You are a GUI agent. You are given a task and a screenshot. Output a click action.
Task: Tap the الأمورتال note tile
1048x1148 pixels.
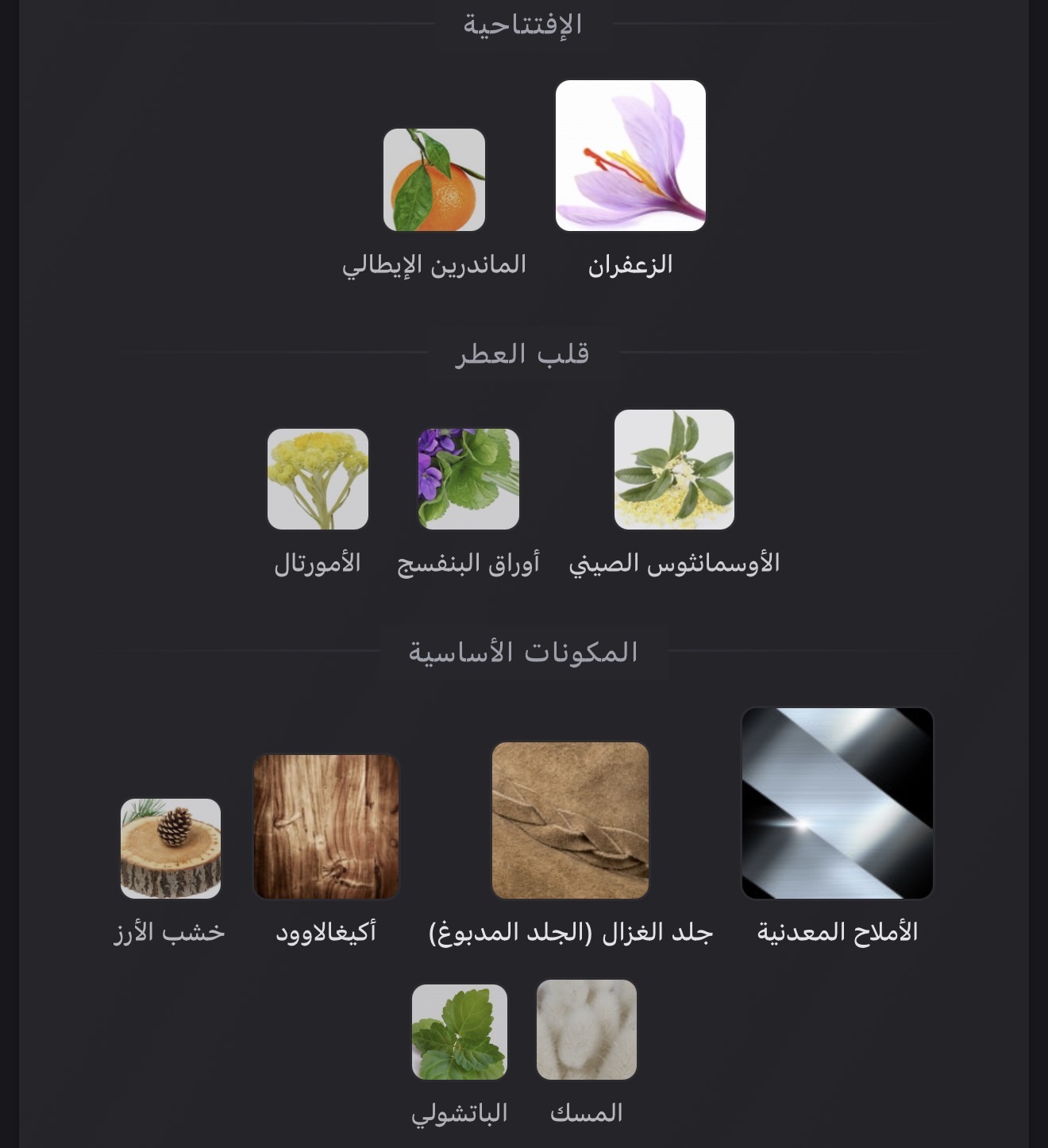(318, 479)
